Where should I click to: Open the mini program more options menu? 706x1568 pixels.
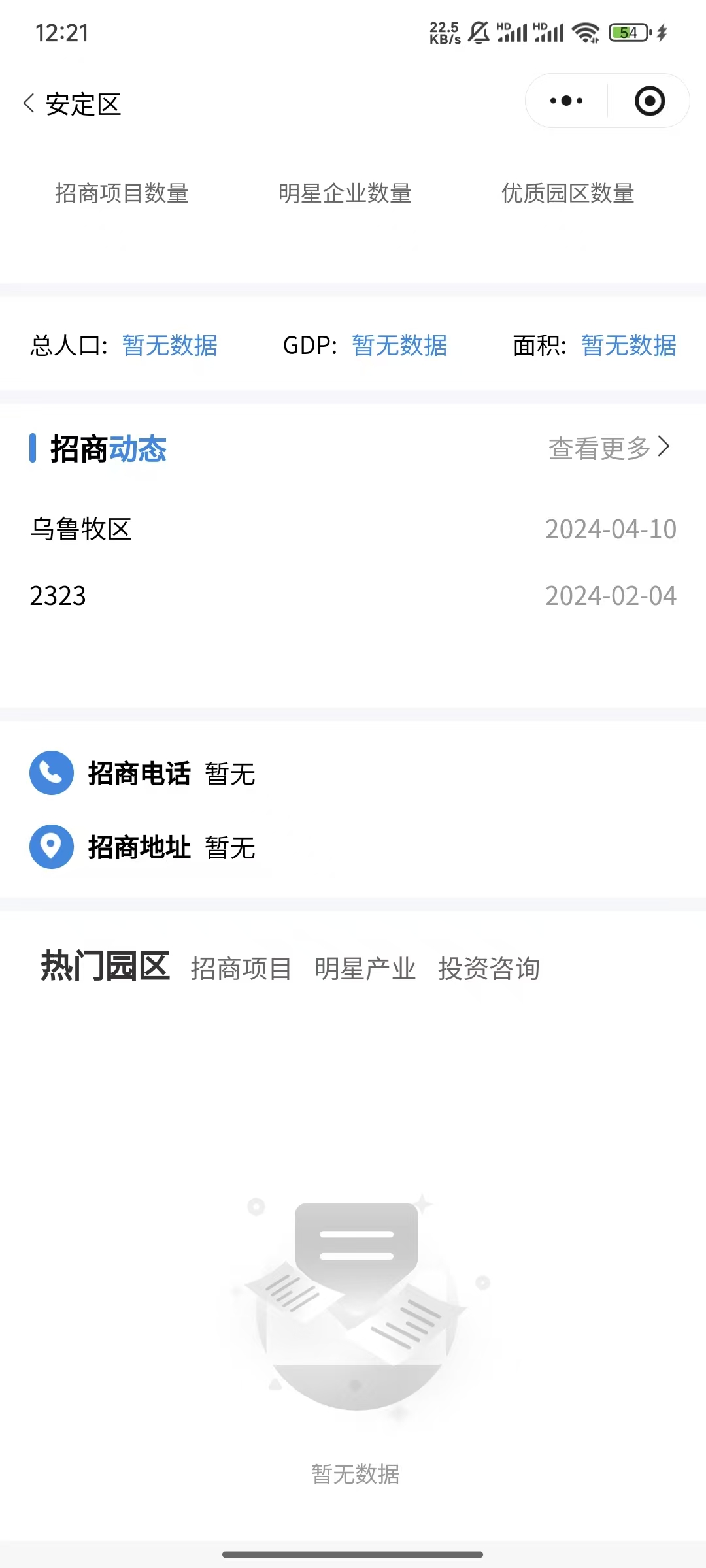click(x=566, y=101)
